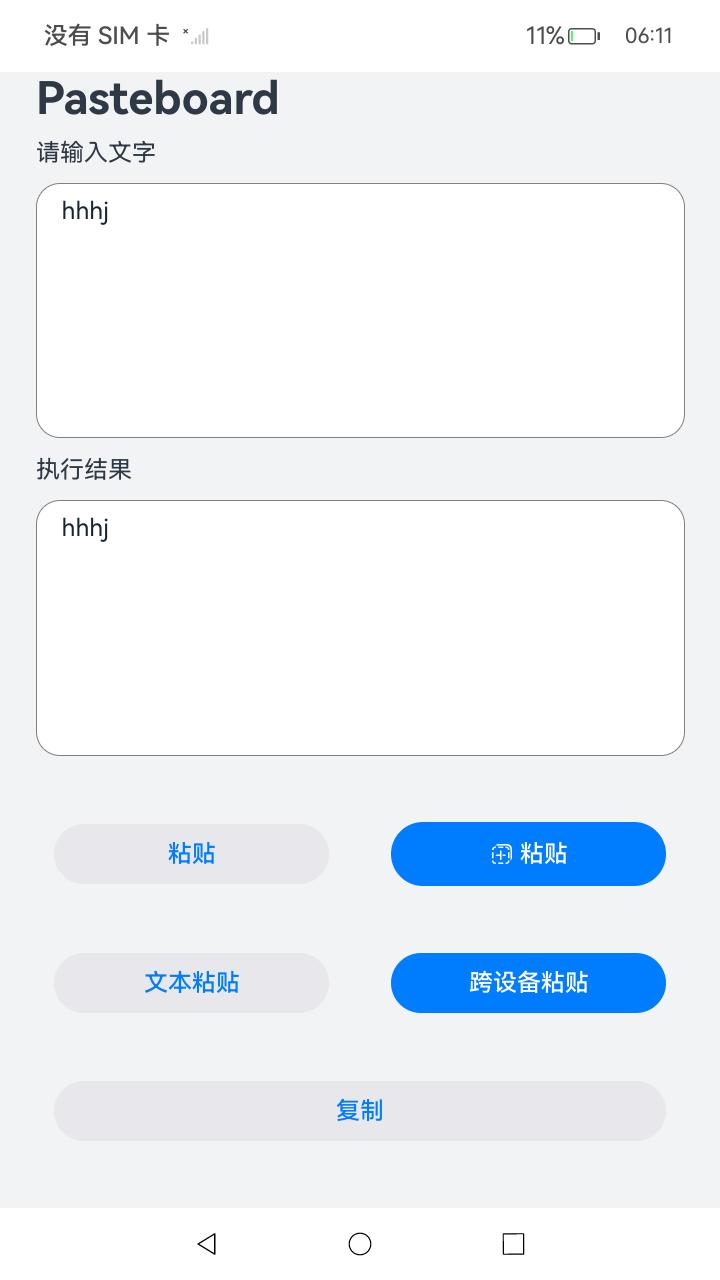This screenshot has width=720, height=1280.
Task: Tap the 跨设备粘贴 button
Action: (528, 983)
